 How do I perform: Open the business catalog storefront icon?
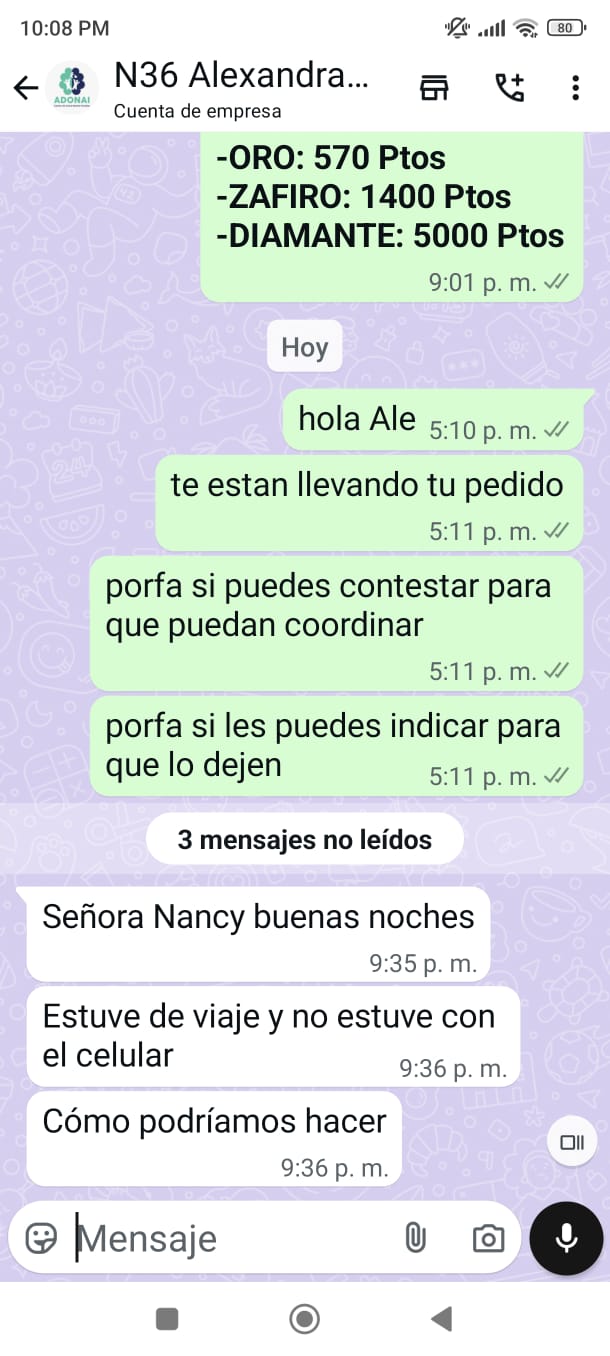click(x=434, y=88)
